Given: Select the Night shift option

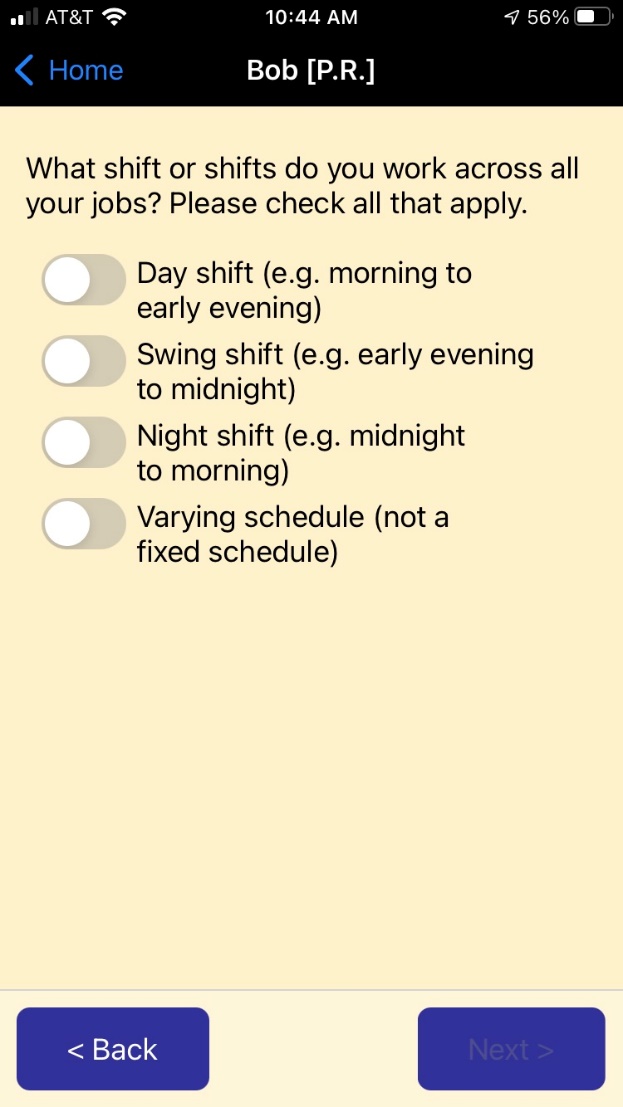Looking at the screenshot, I should pos(84,443).
